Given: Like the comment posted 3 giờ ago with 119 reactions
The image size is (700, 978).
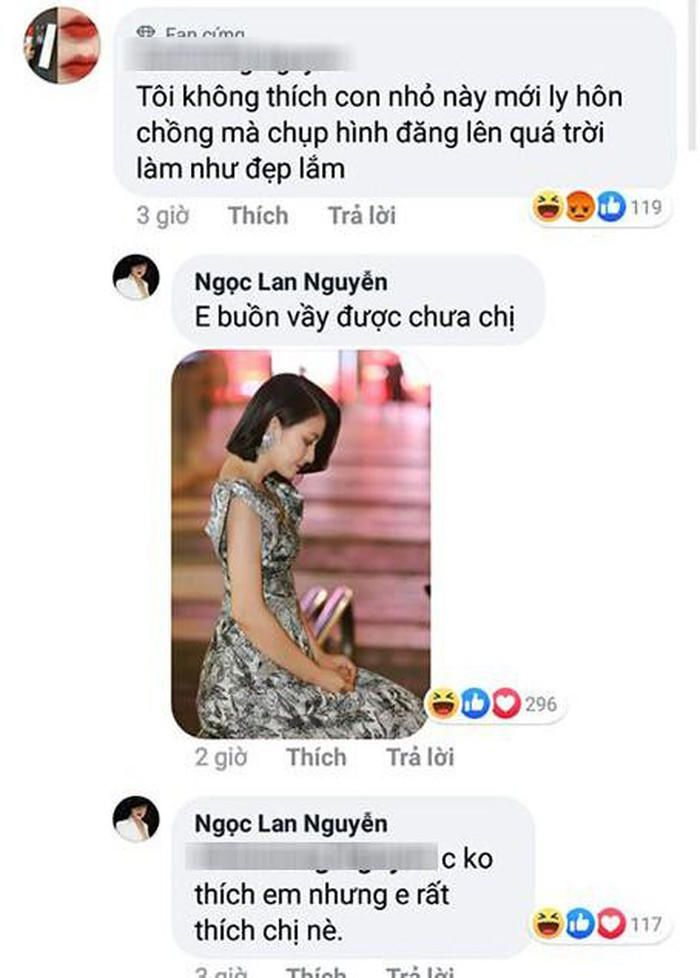Looking at the screenshot, I should coord(257,216).
